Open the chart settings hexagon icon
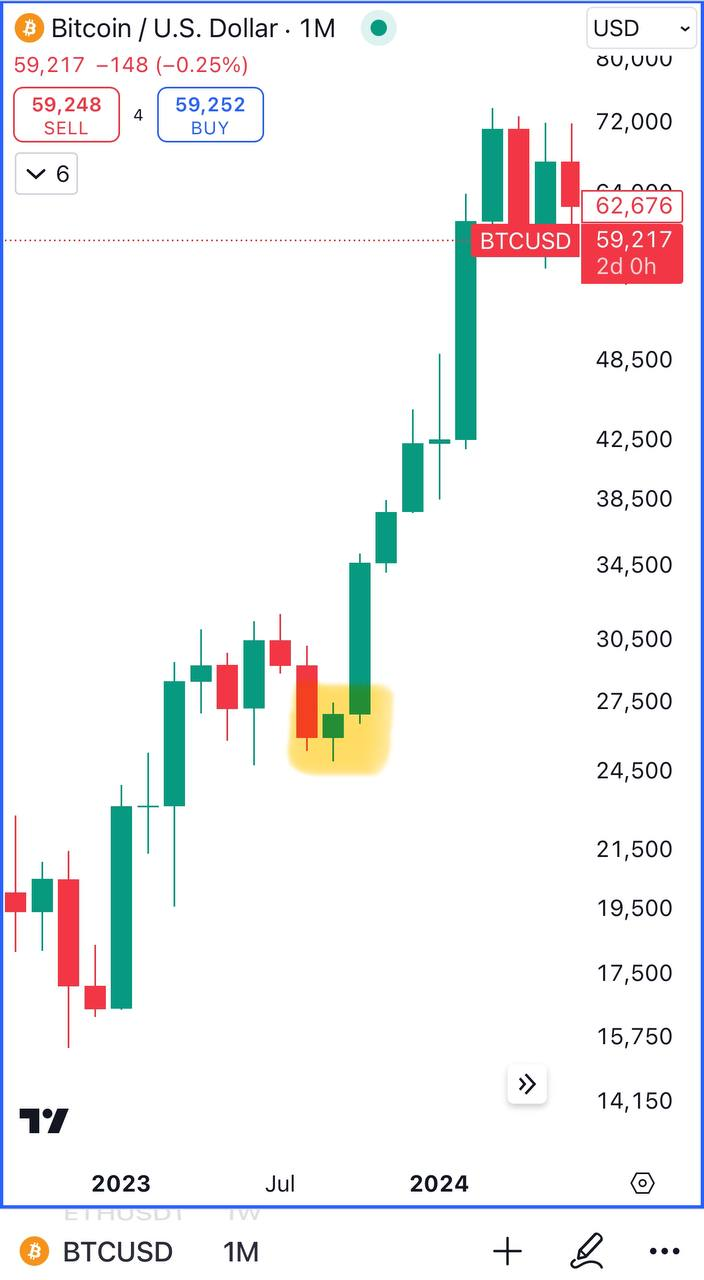This screenshot has width=704, height=1280. coord(643,1184)
